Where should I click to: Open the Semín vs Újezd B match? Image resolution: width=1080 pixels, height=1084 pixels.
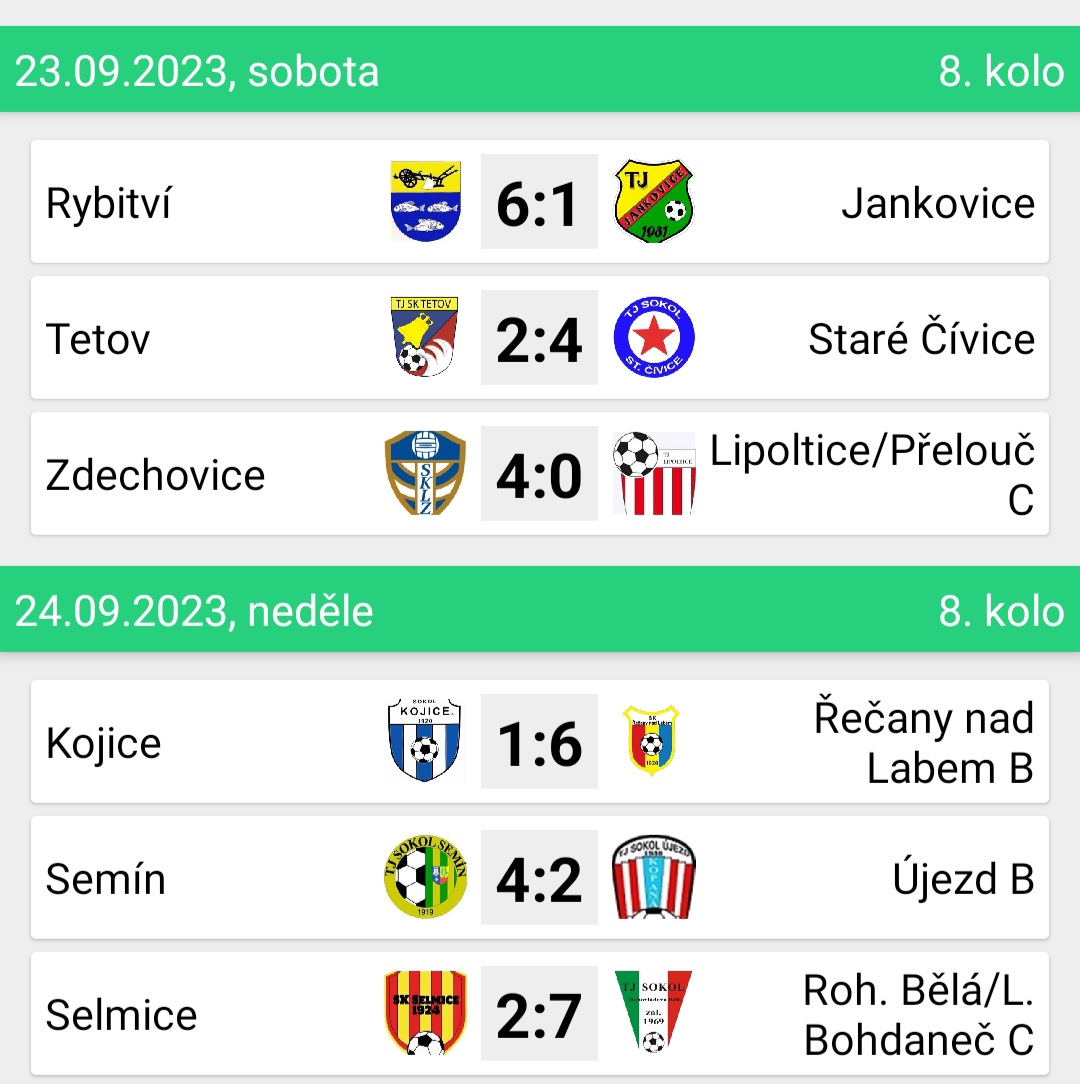pyautogui.click(x=539, y=878)
